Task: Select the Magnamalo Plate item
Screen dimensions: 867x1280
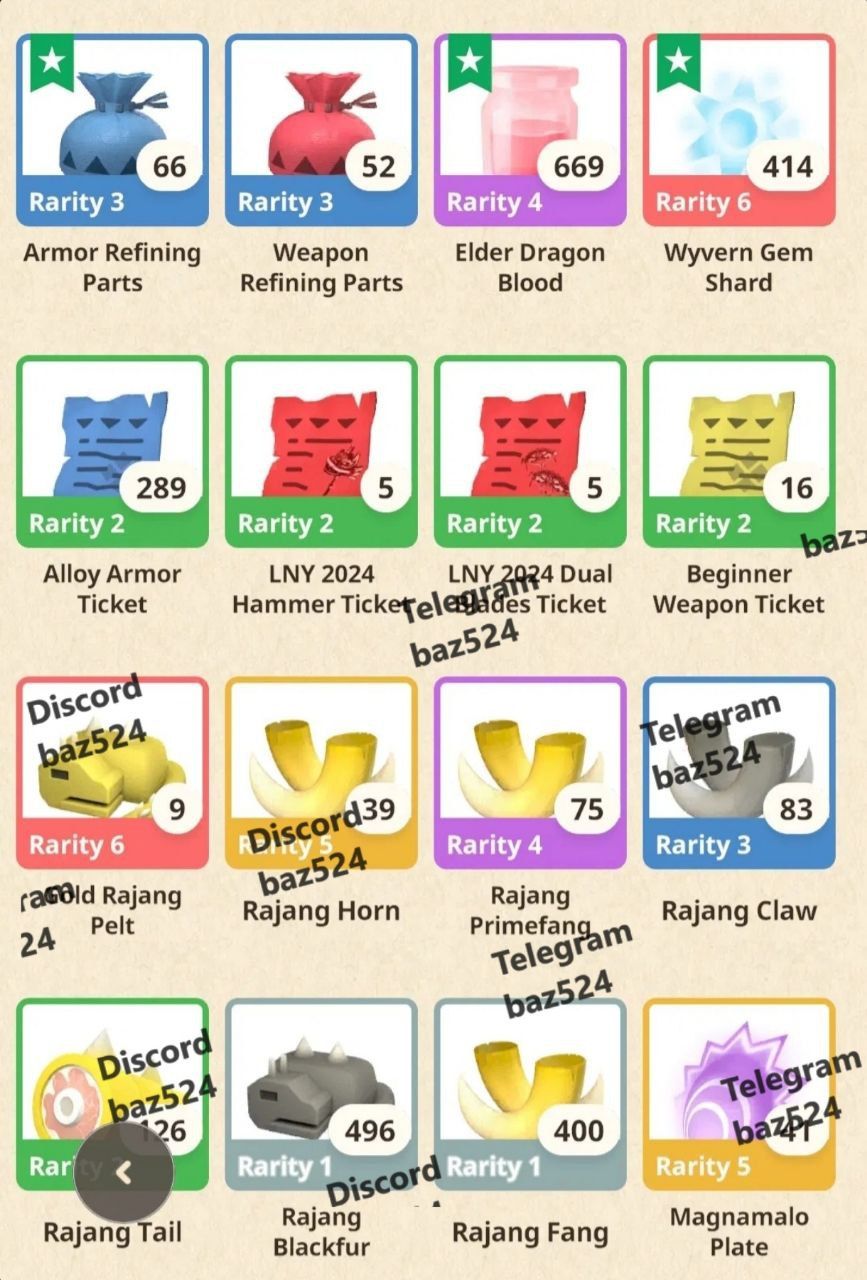Action: click(739, 1093)
